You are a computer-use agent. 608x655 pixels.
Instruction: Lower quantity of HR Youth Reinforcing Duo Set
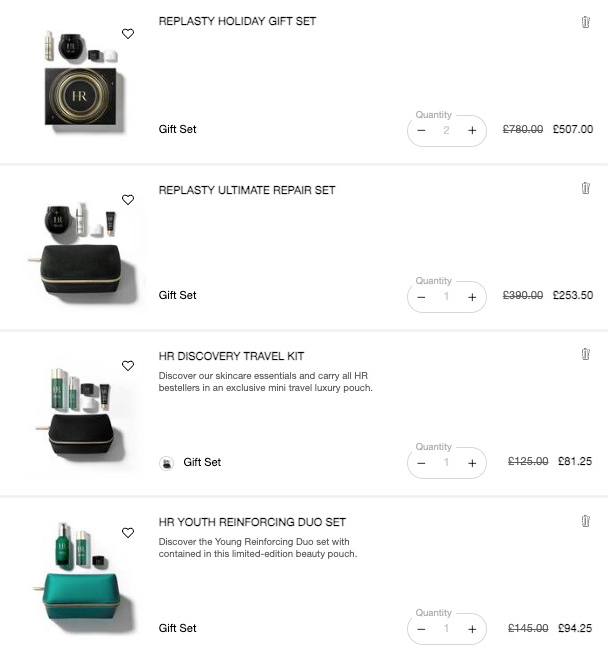421,629
